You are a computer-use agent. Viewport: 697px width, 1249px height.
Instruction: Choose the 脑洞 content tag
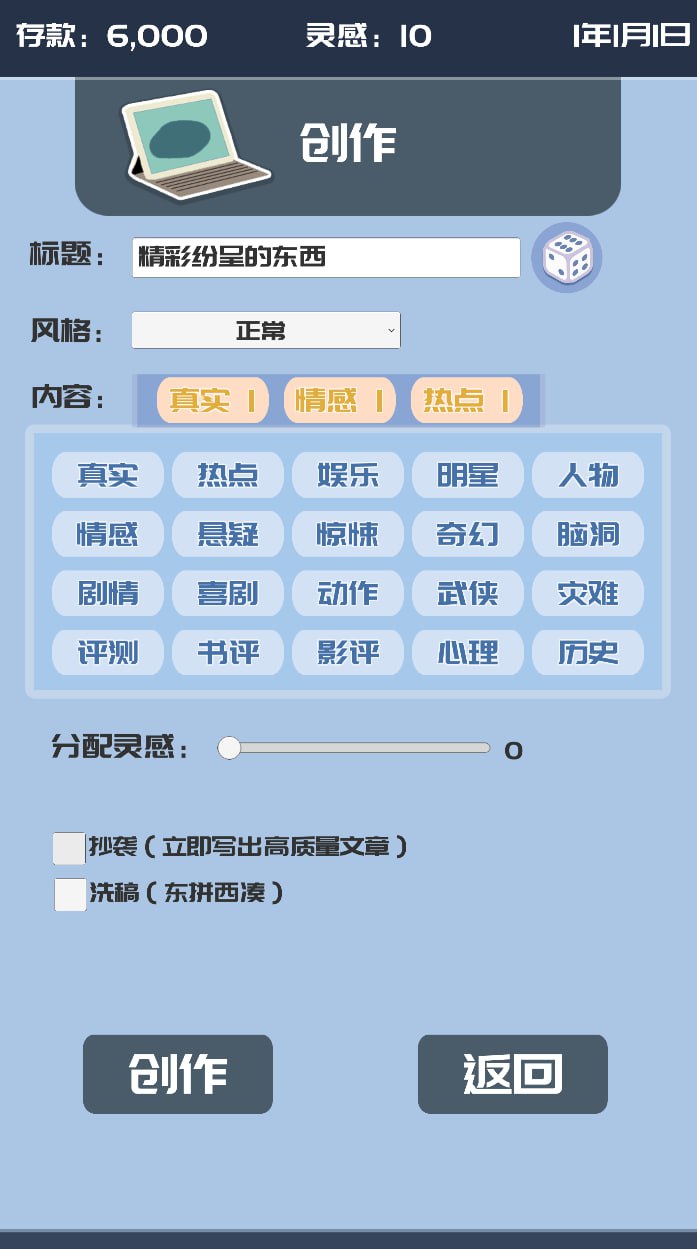(588, 534)
